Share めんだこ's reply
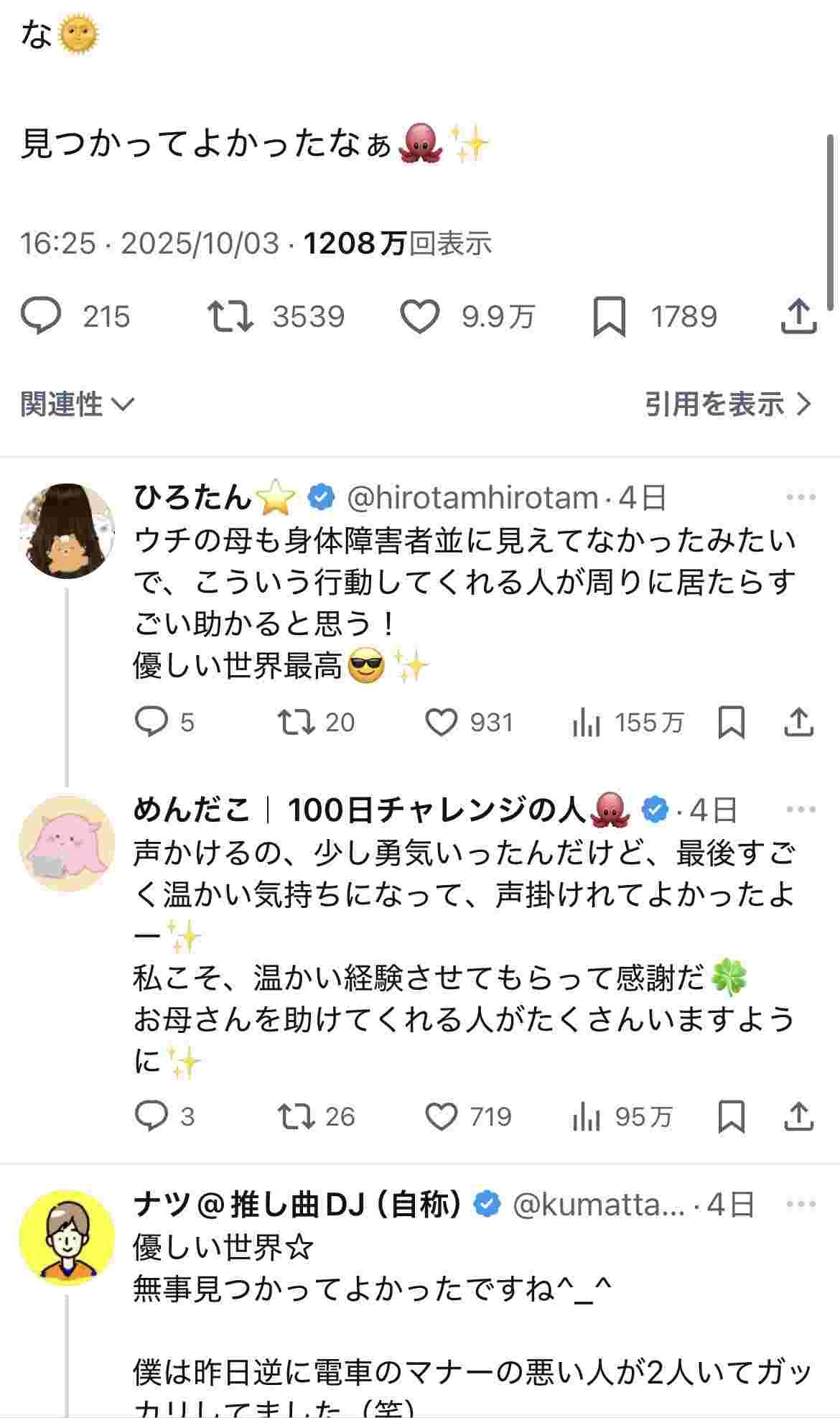The width and height of the screenshot is (840, 1418). [798, 1117]
